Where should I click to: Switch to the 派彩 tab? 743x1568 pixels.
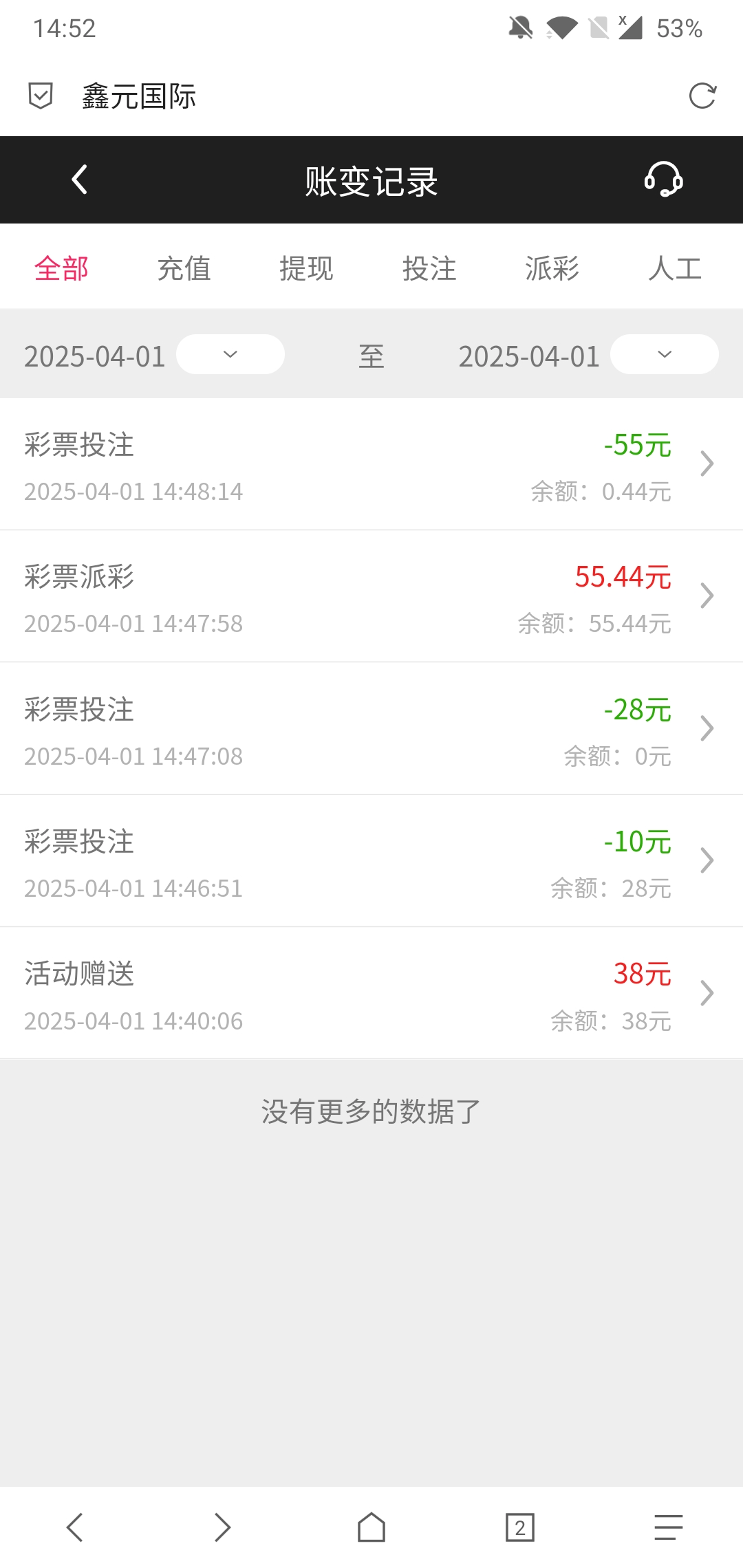(552, 268)
